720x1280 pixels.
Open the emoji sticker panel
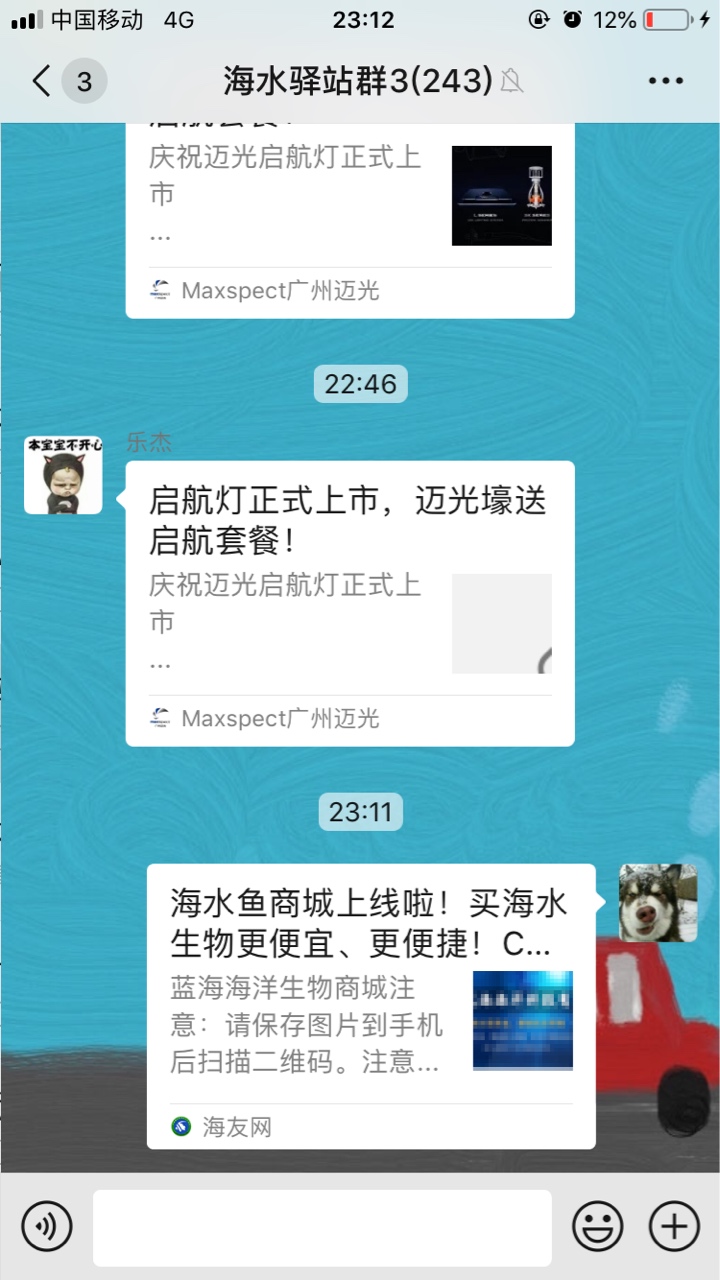(597, 1226)
